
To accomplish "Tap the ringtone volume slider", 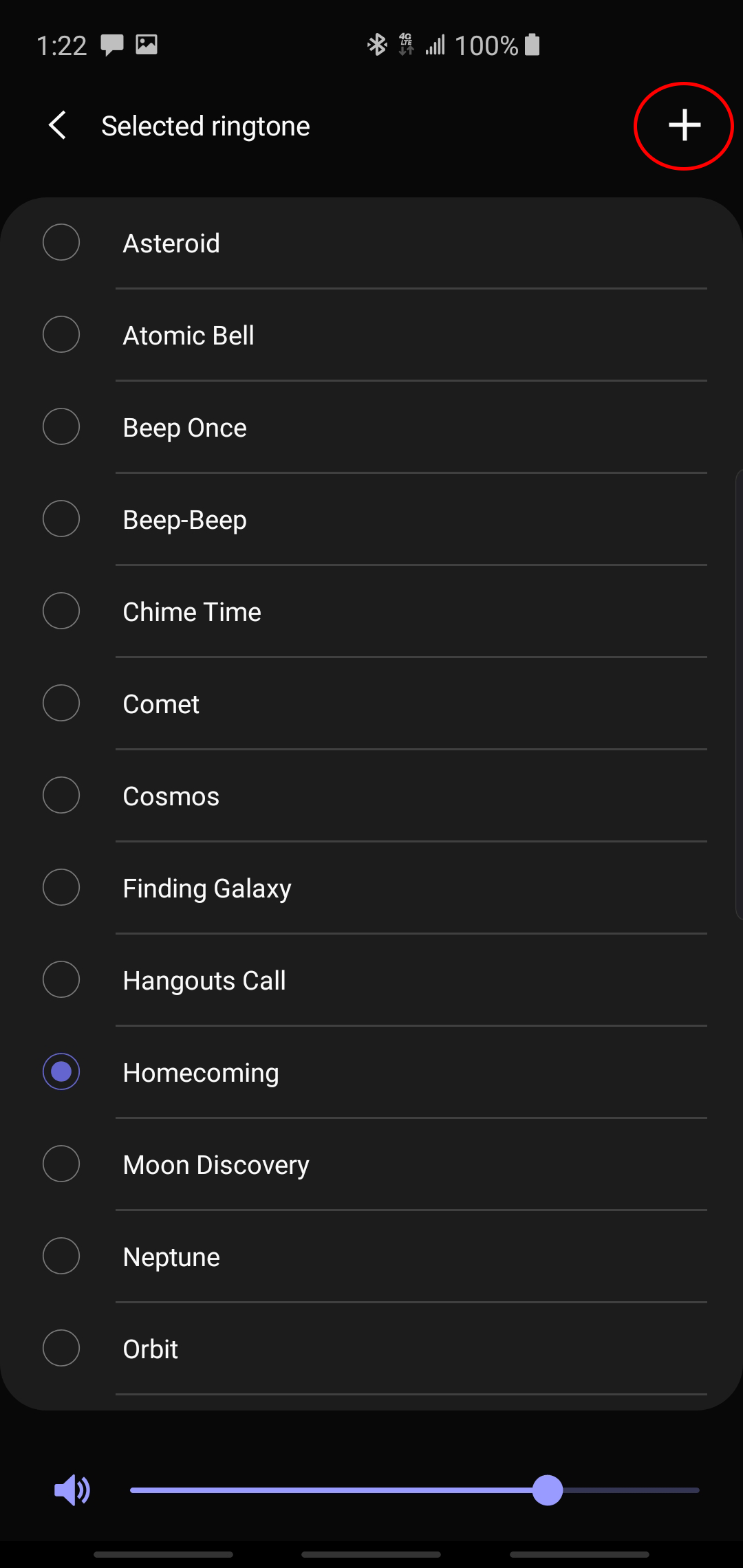I will [414, 1490].
